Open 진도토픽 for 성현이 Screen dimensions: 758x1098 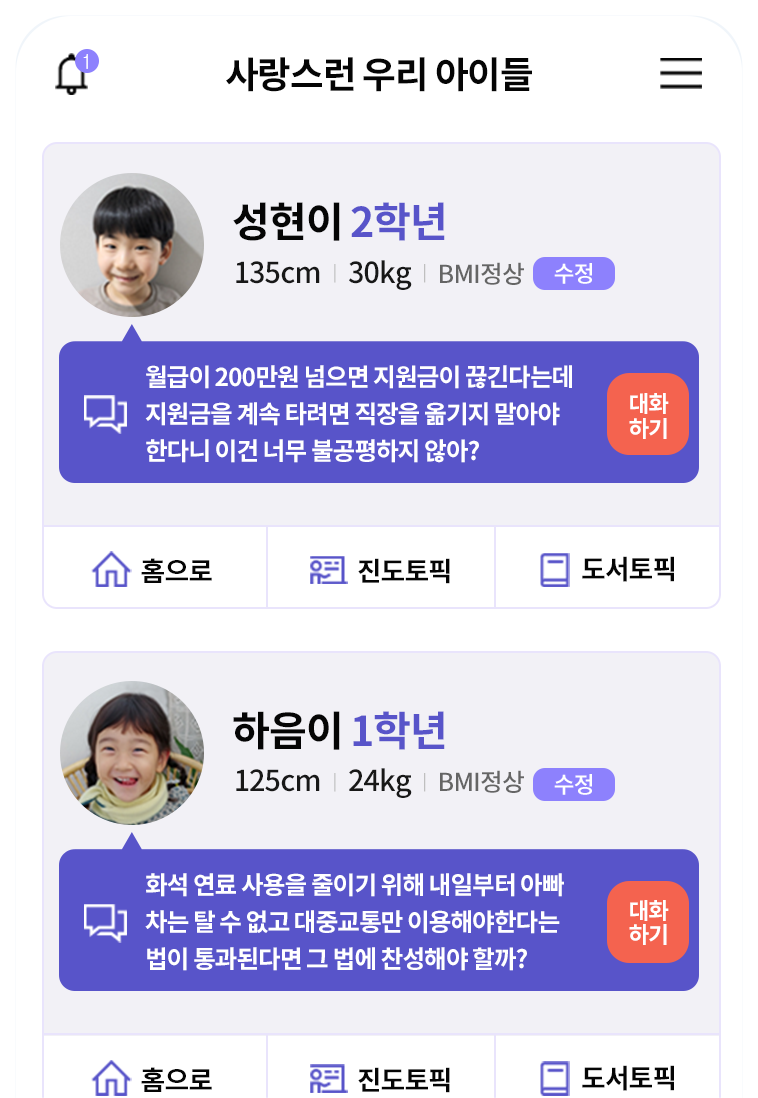[381, 569]
